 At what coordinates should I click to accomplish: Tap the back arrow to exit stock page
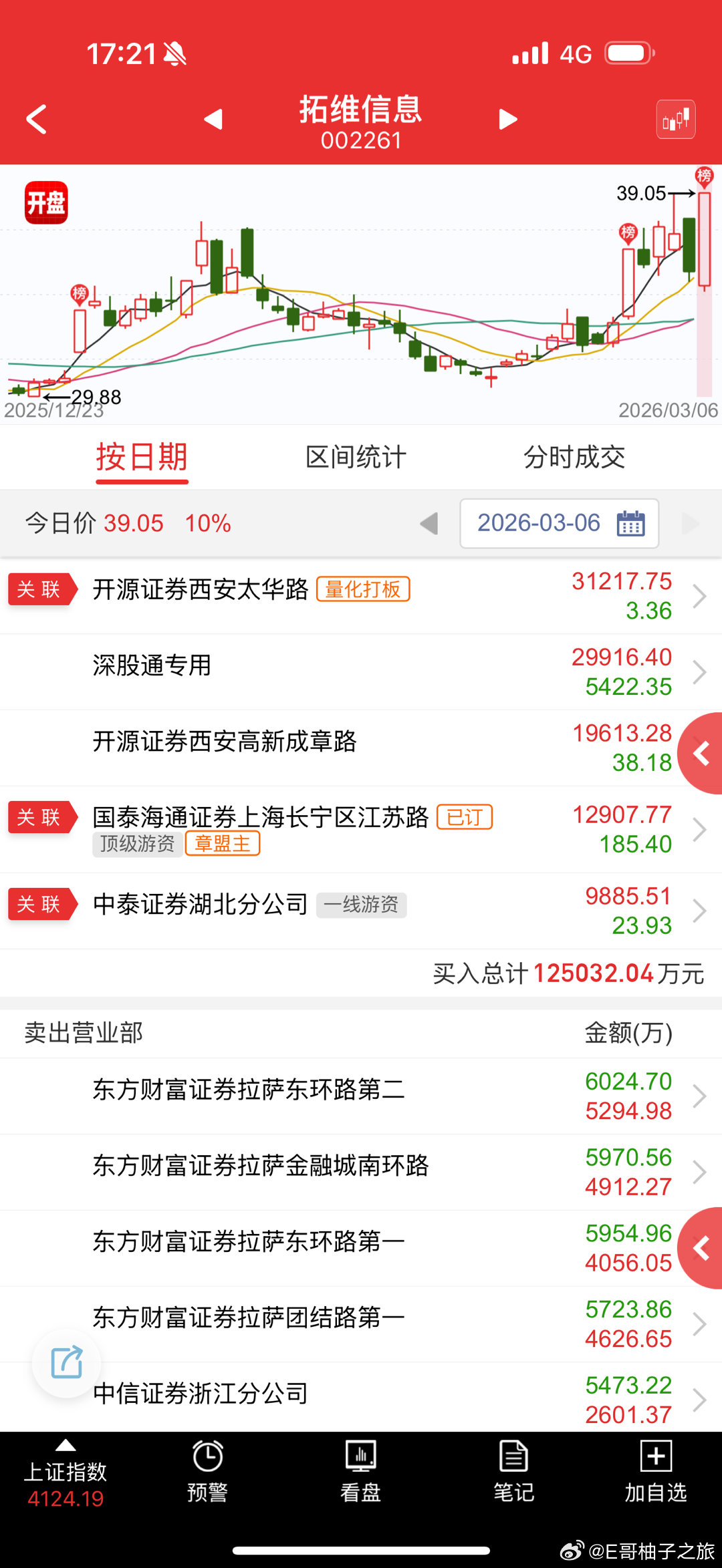[x=35, y=118]
